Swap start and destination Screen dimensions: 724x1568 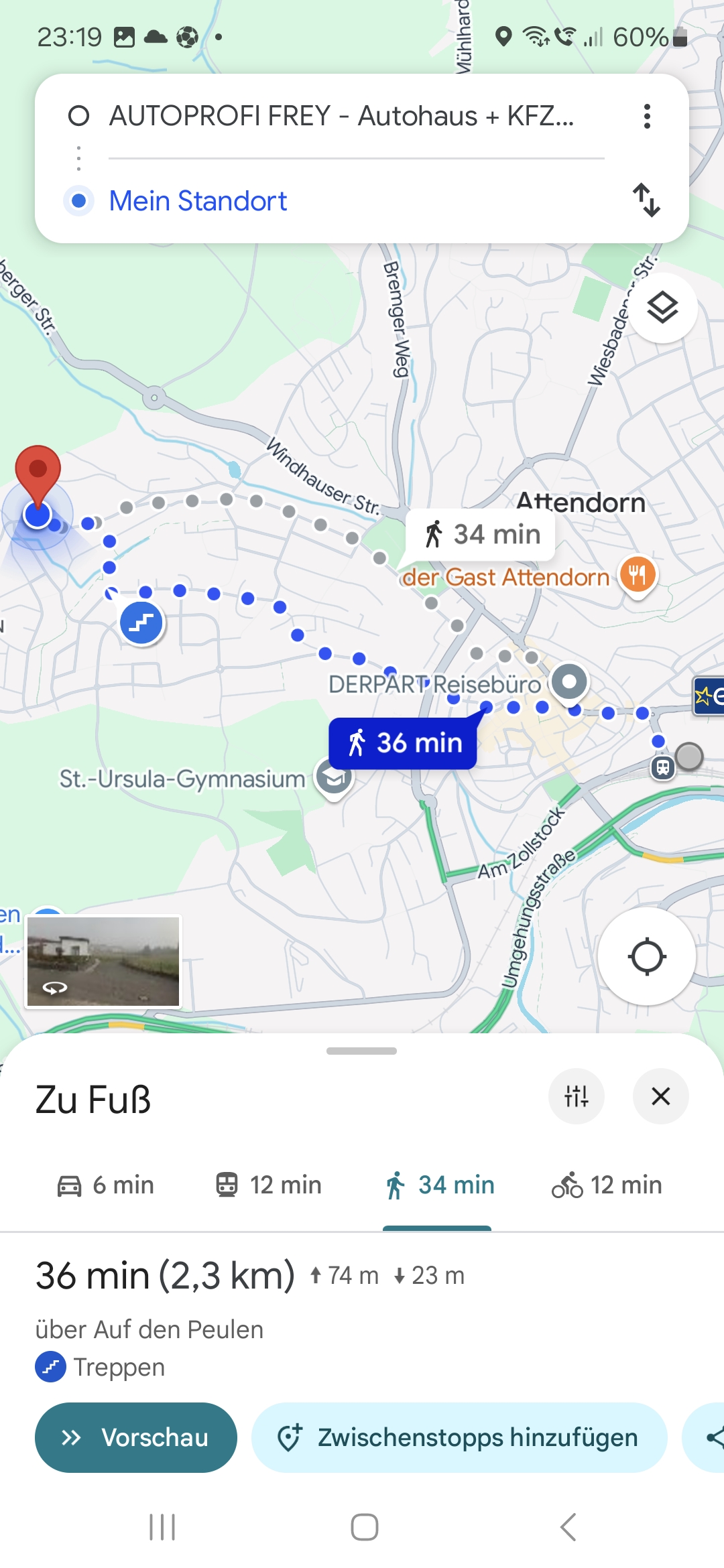(x=647, y=200)
